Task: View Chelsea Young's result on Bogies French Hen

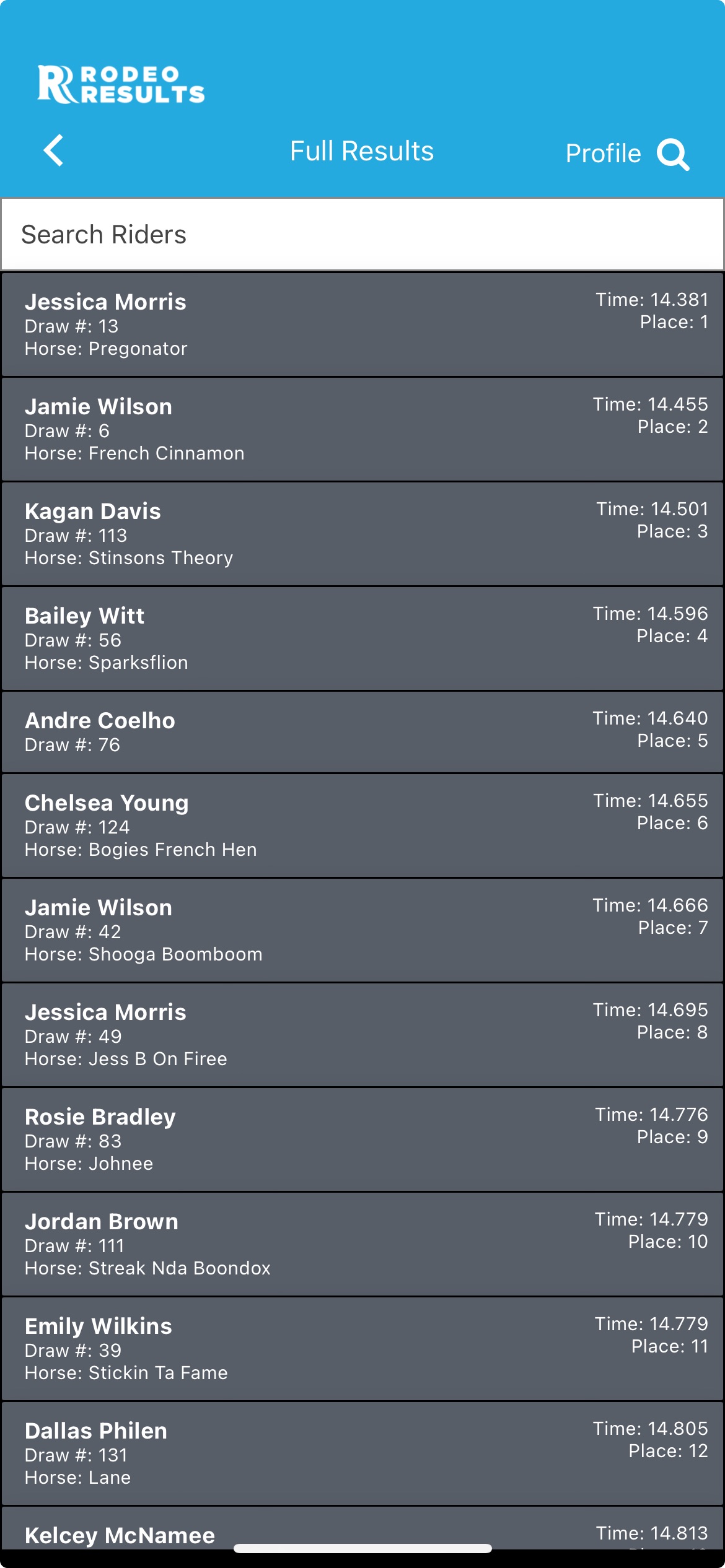Action: (x=362, y=825)
